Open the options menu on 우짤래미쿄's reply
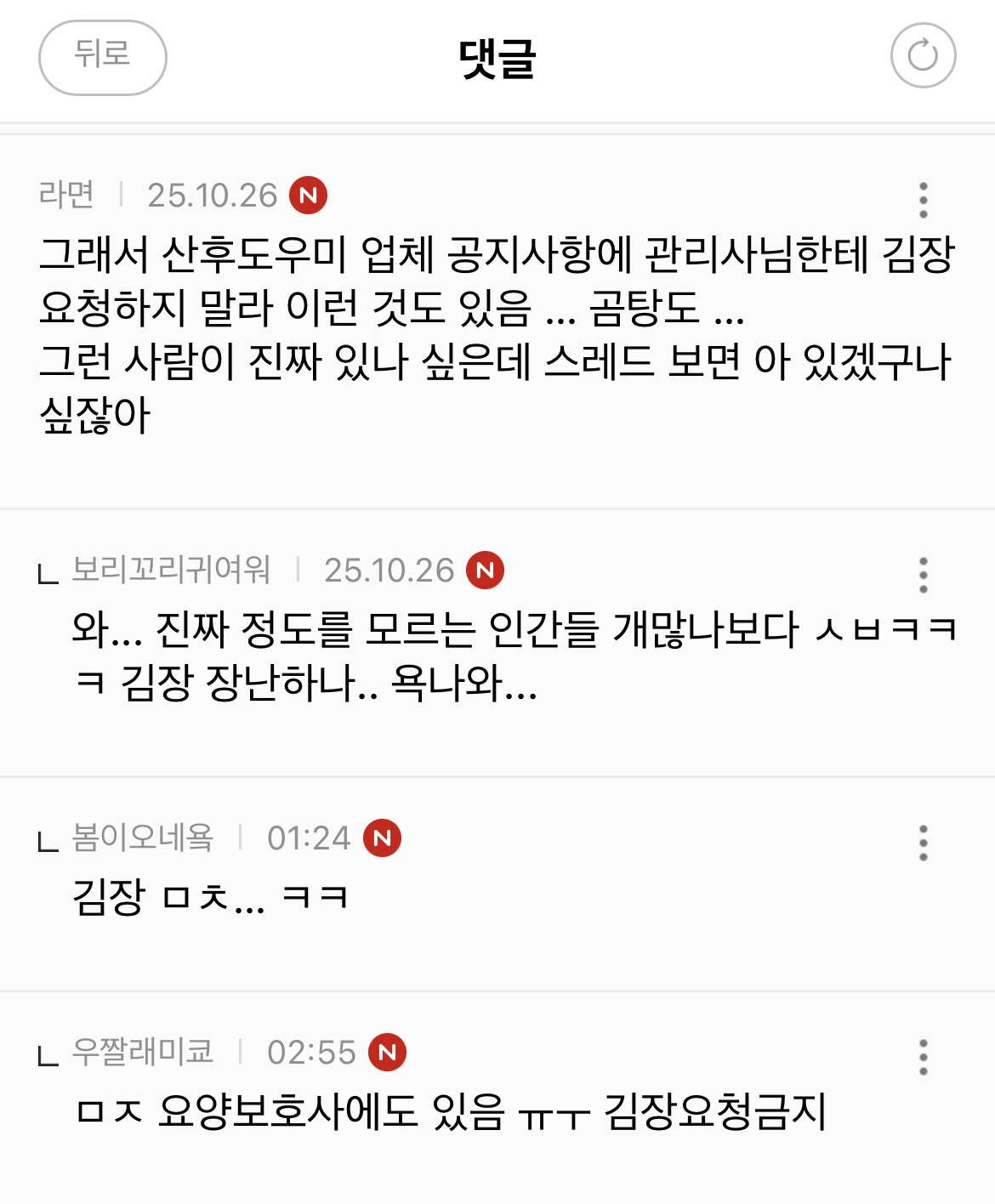 [923, 1057]
